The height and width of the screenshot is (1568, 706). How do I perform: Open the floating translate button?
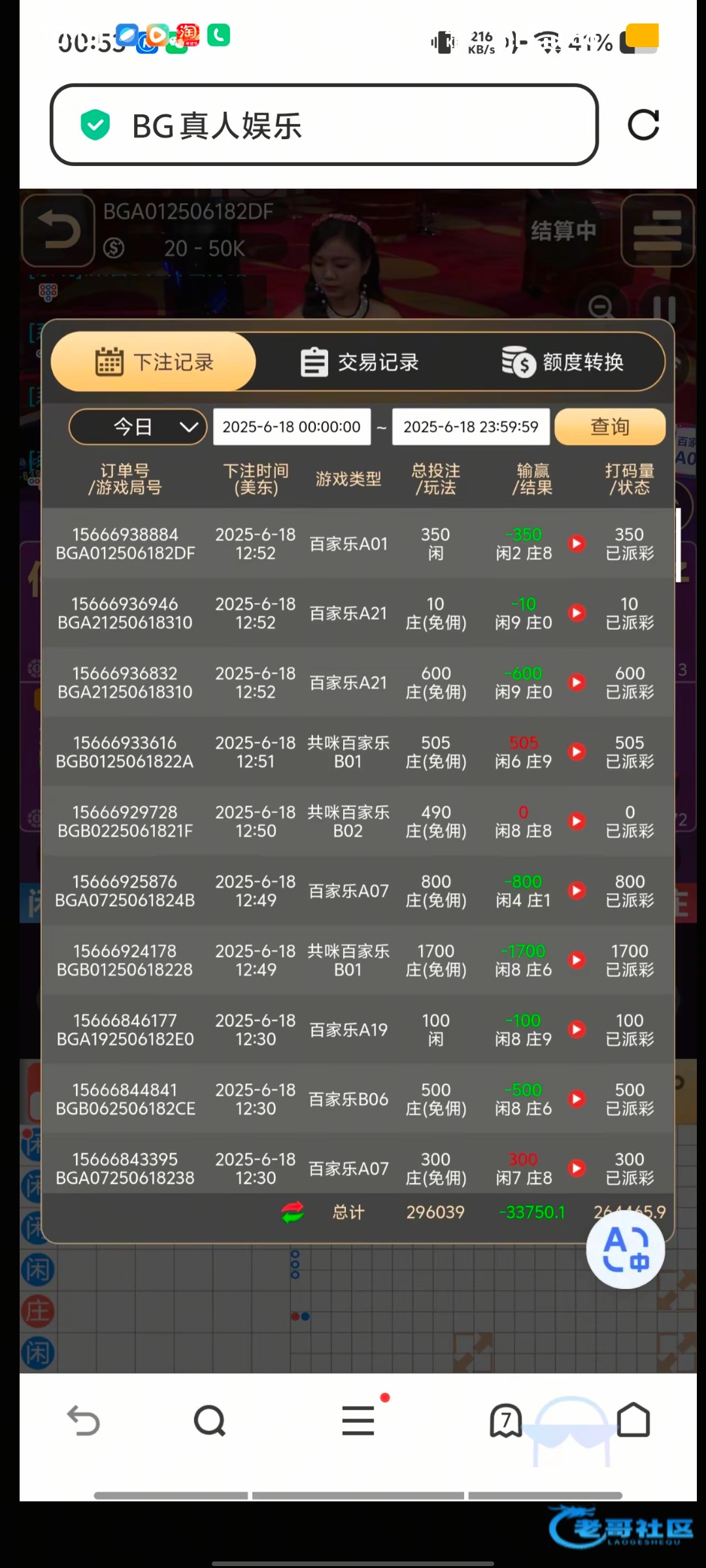click(625, 1249)
